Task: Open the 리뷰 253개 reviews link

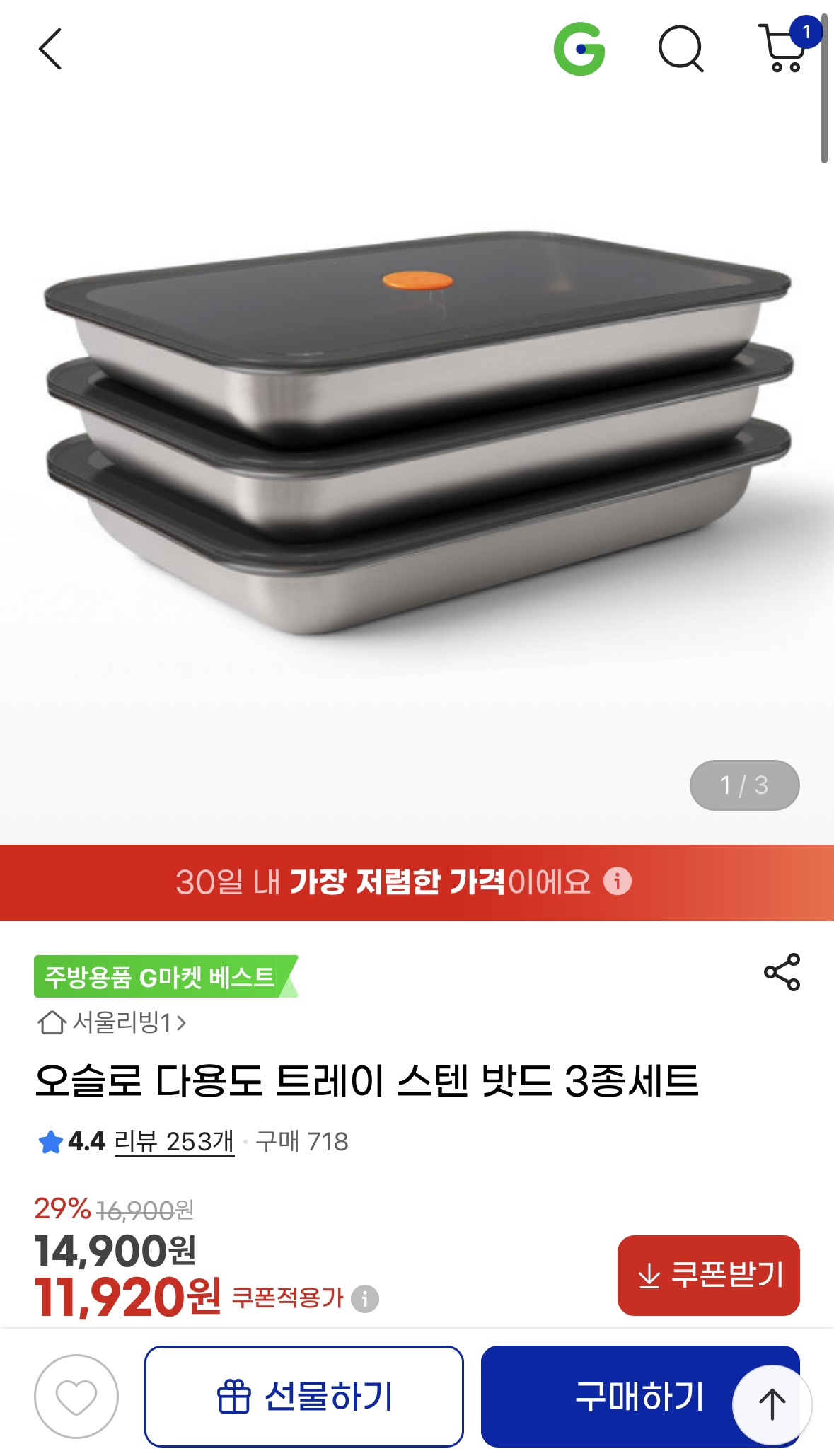Action: tap(174, 1141)
